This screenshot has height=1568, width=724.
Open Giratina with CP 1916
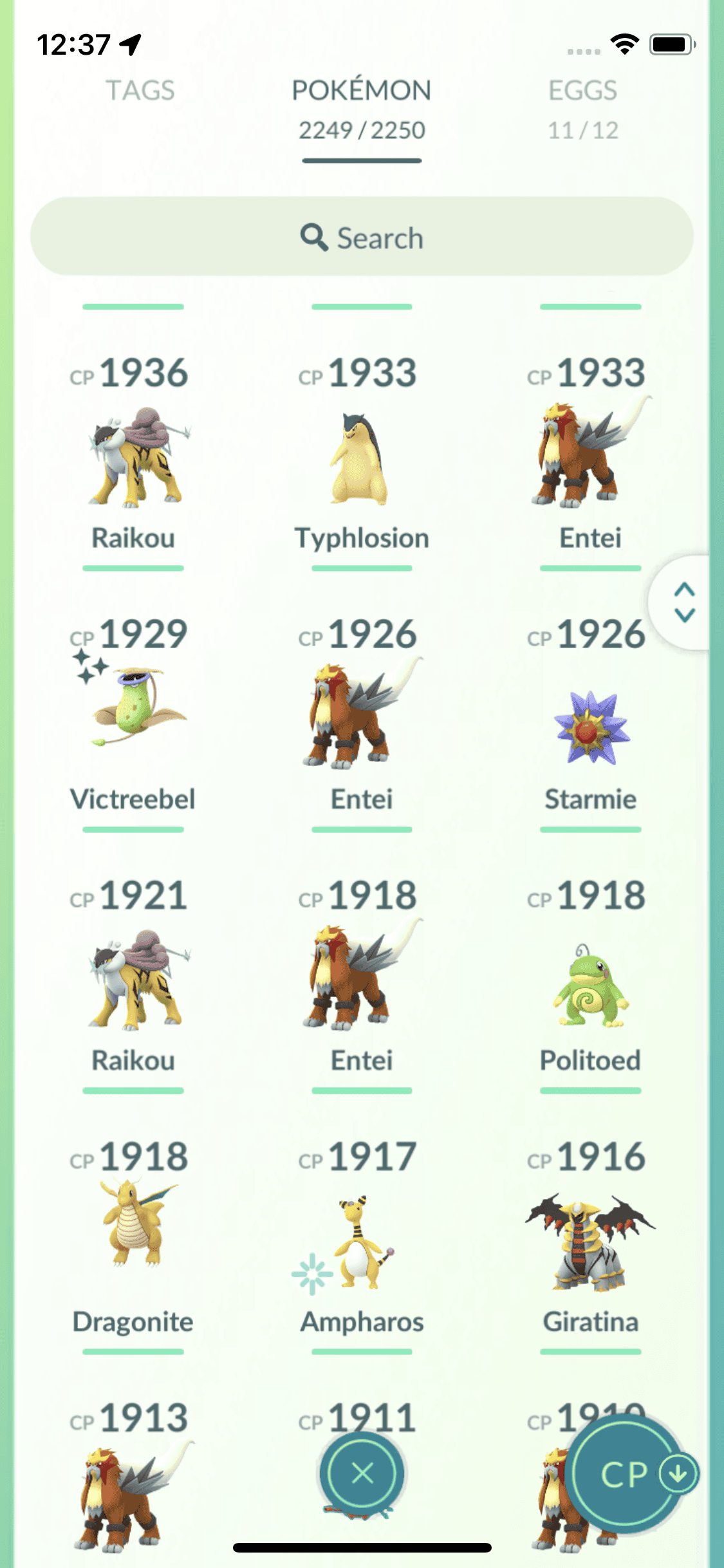[x=589, y=1242]
